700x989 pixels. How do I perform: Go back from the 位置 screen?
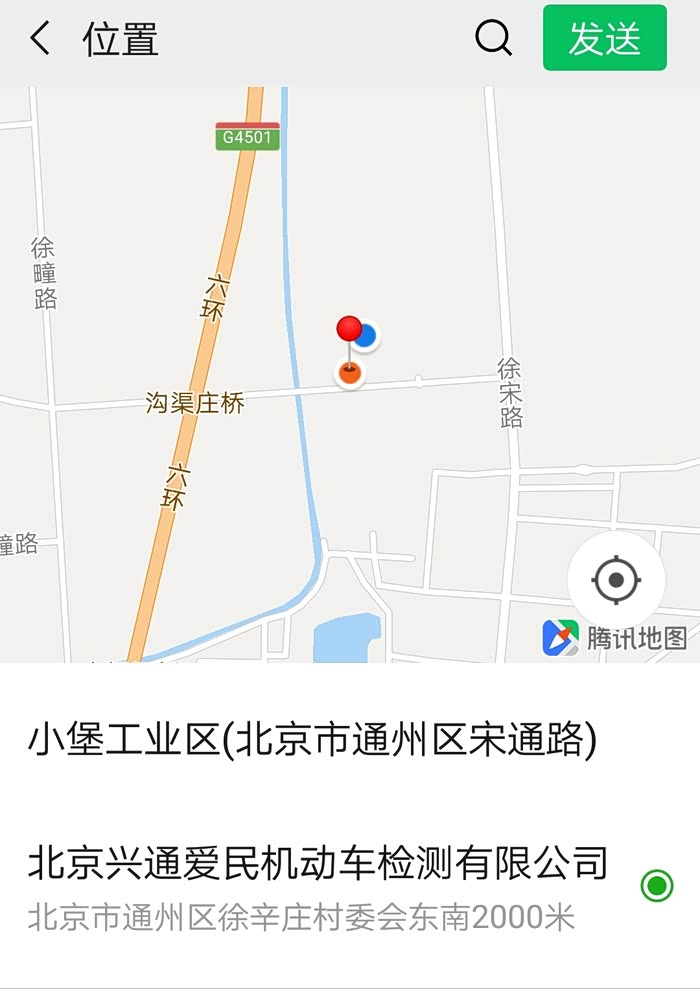click(x=40, y=40)
